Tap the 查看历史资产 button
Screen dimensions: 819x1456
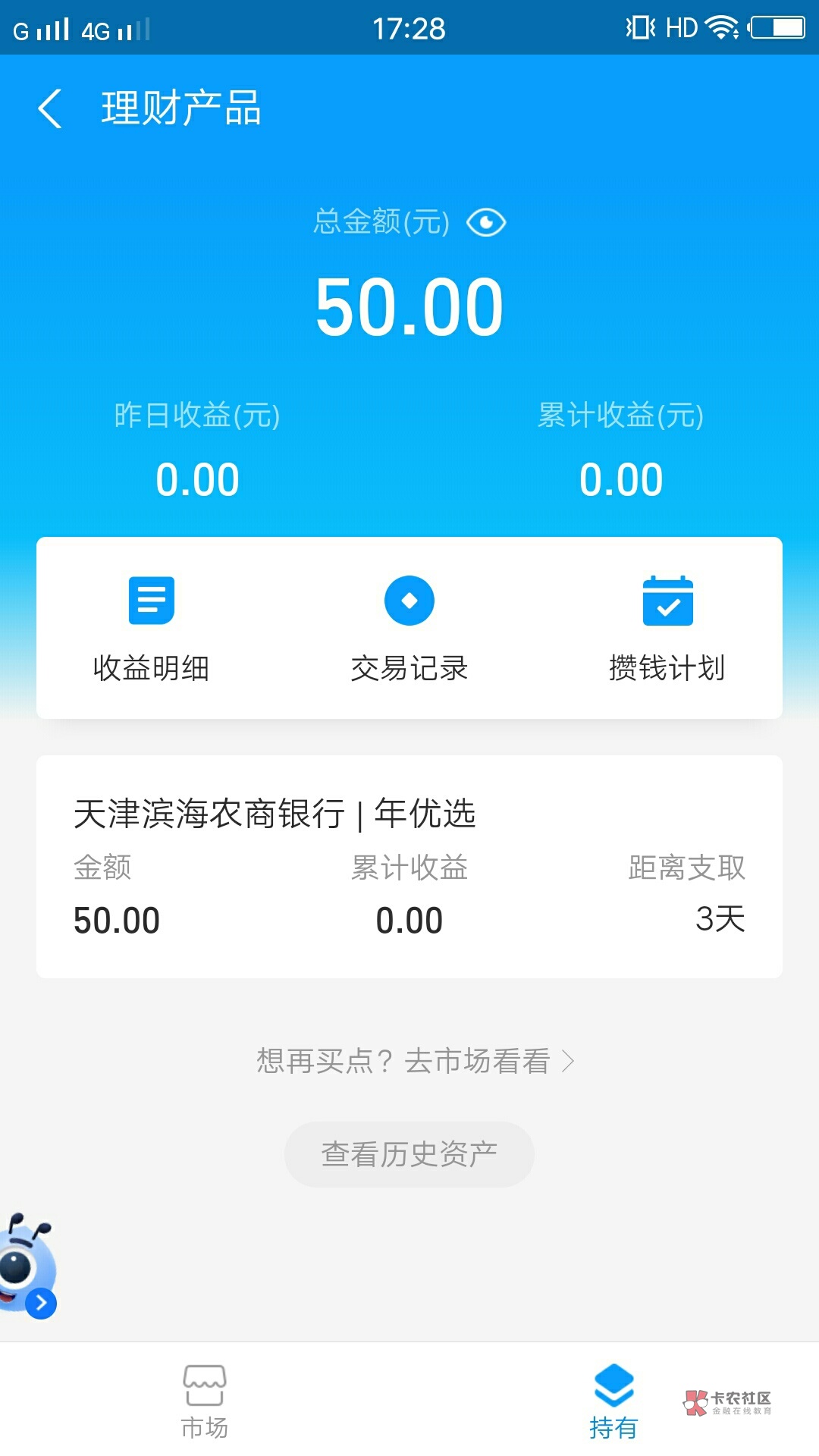coord(409,1154)
